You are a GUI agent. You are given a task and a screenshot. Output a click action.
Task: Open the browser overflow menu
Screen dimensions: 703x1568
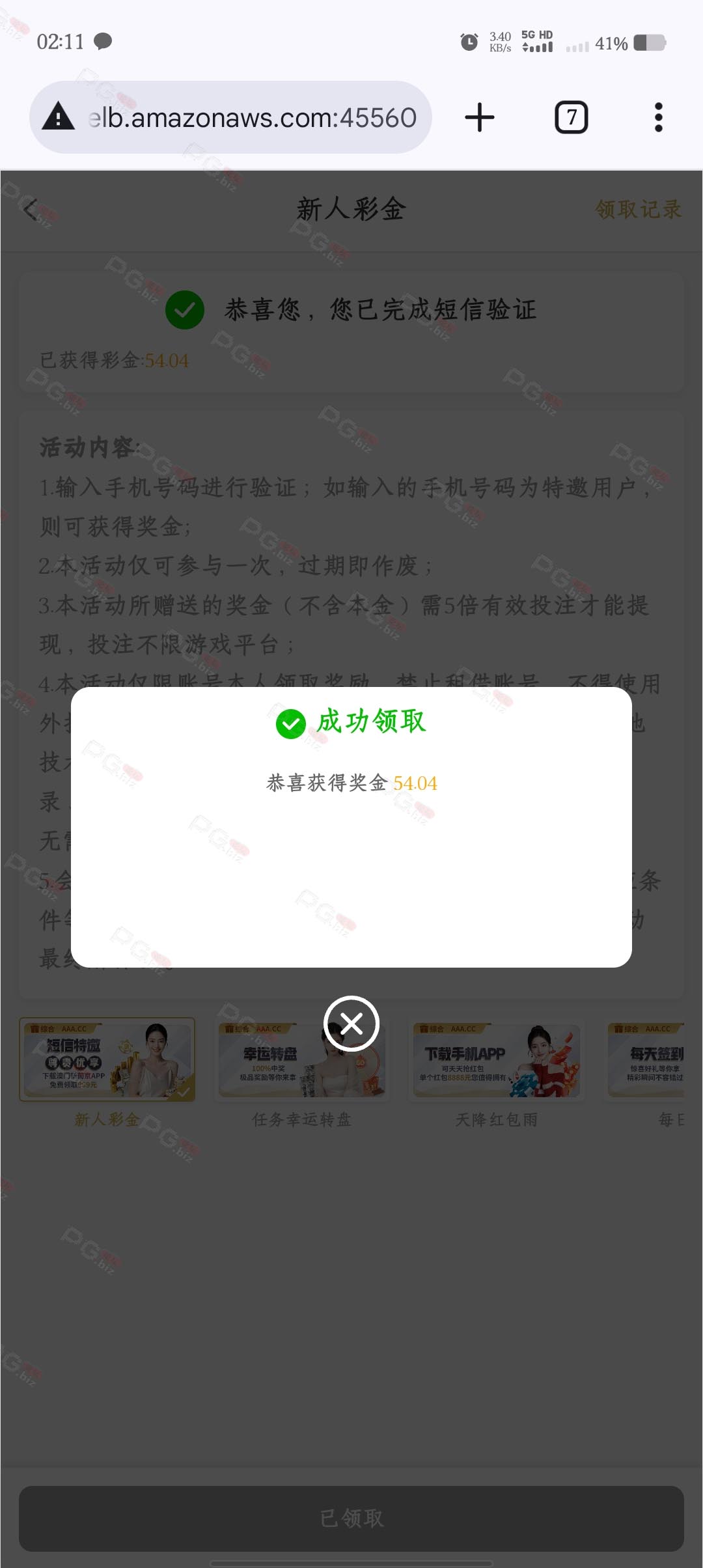[659, 117]
